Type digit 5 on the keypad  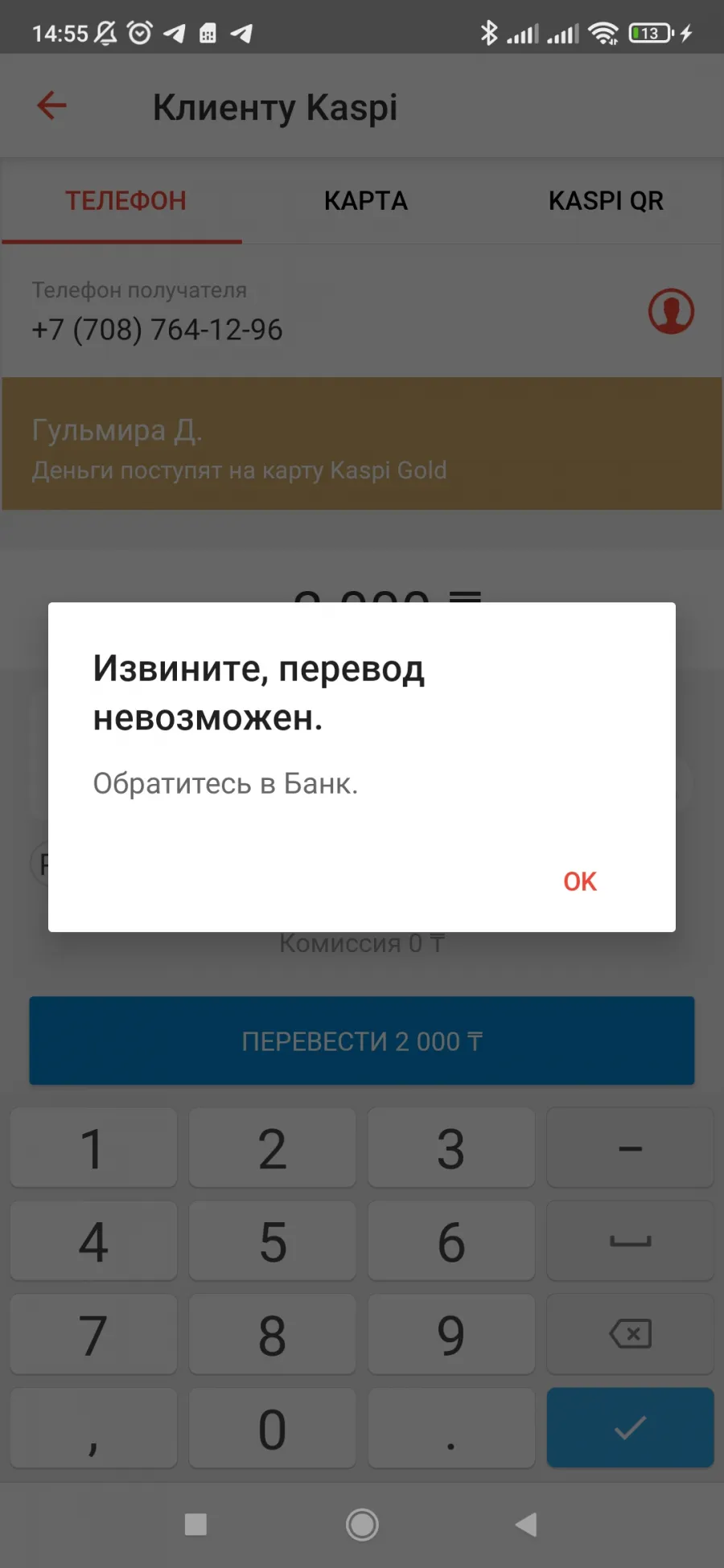(273, 1242)
